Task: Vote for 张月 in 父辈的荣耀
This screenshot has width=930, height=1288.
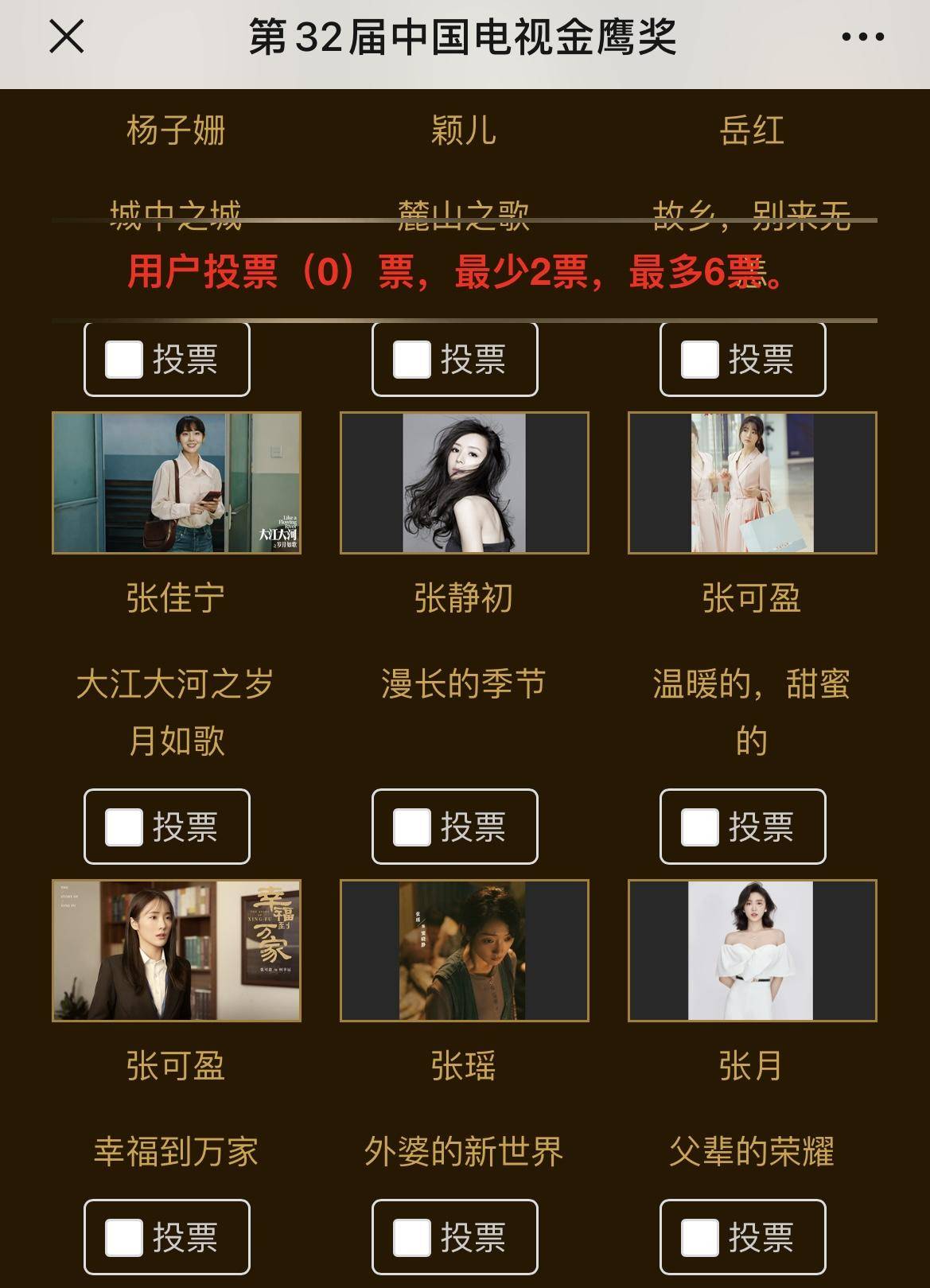Action: 700,1238
